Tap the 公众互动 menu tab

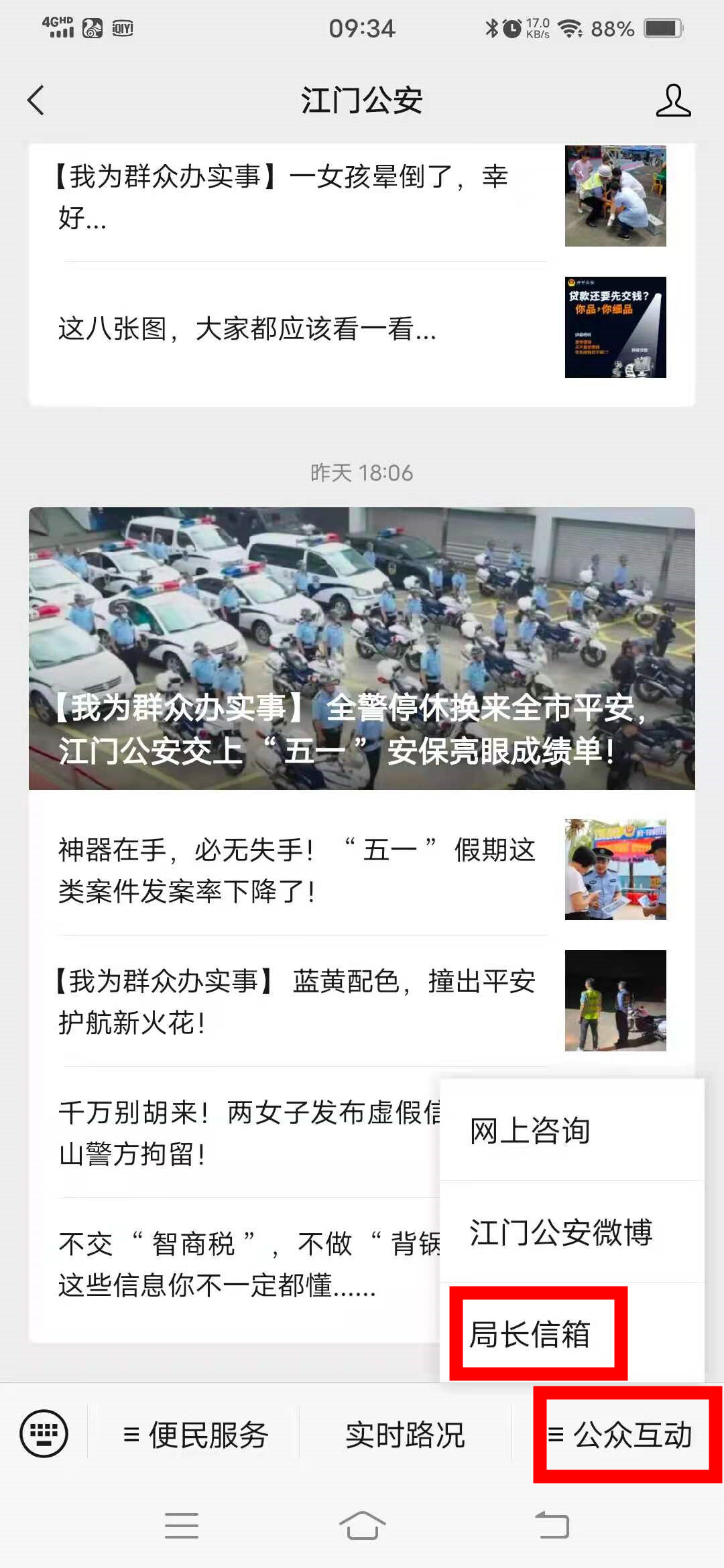point(621,1435)
